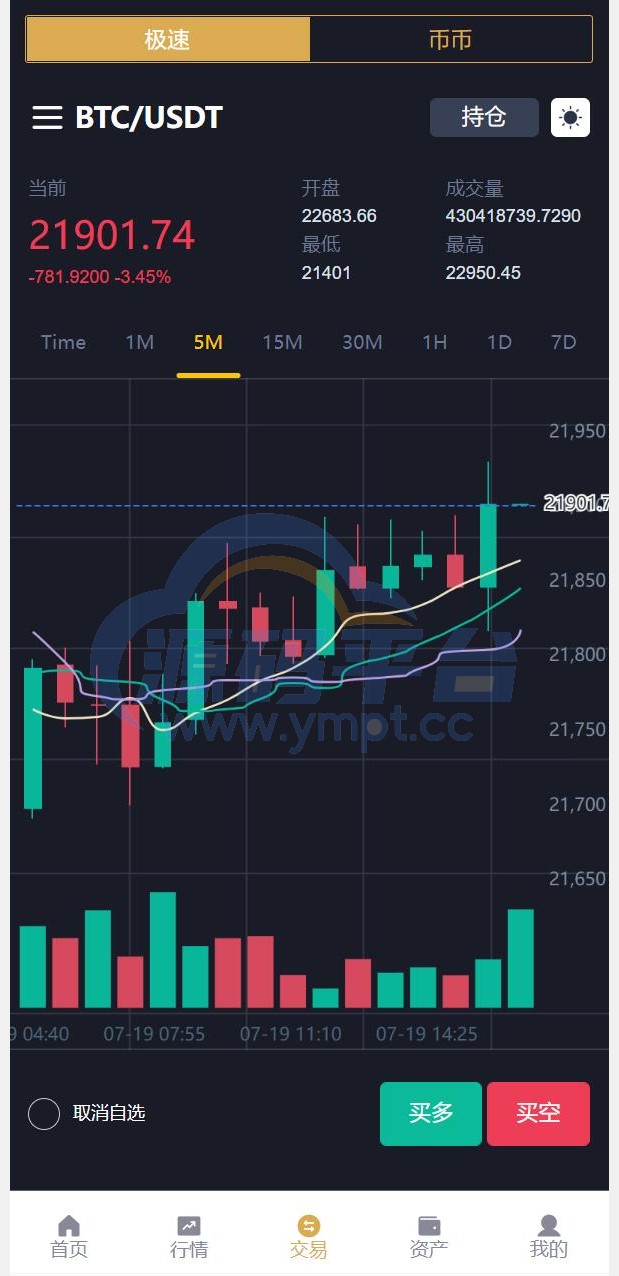Switch to the 币币 segment
This screenshot has height=1276, width=619.
(450, 40)
